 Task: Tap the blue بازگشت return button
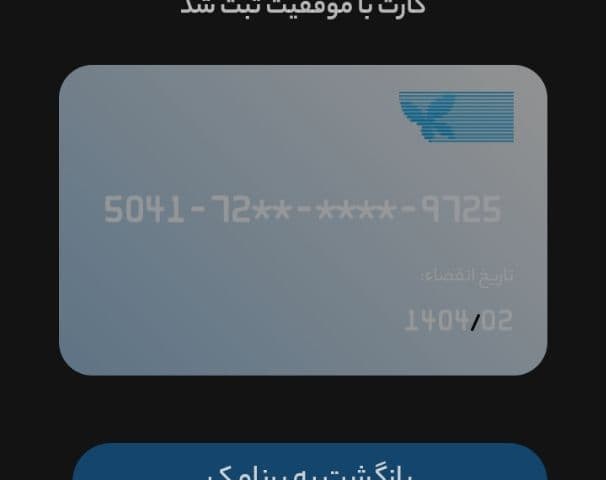[310, 465]
